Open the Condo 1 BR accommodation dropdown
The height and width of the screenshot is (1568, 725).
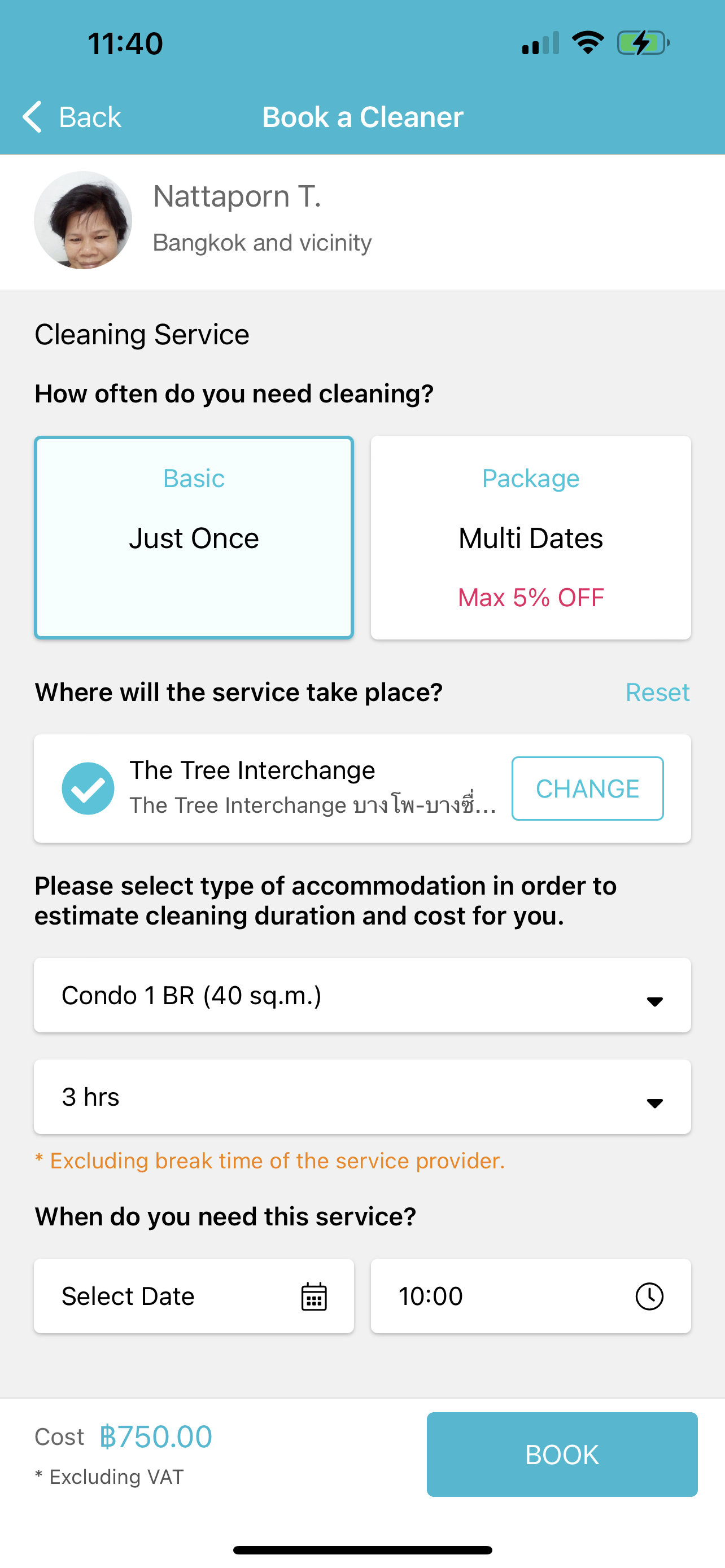(362, 995)
